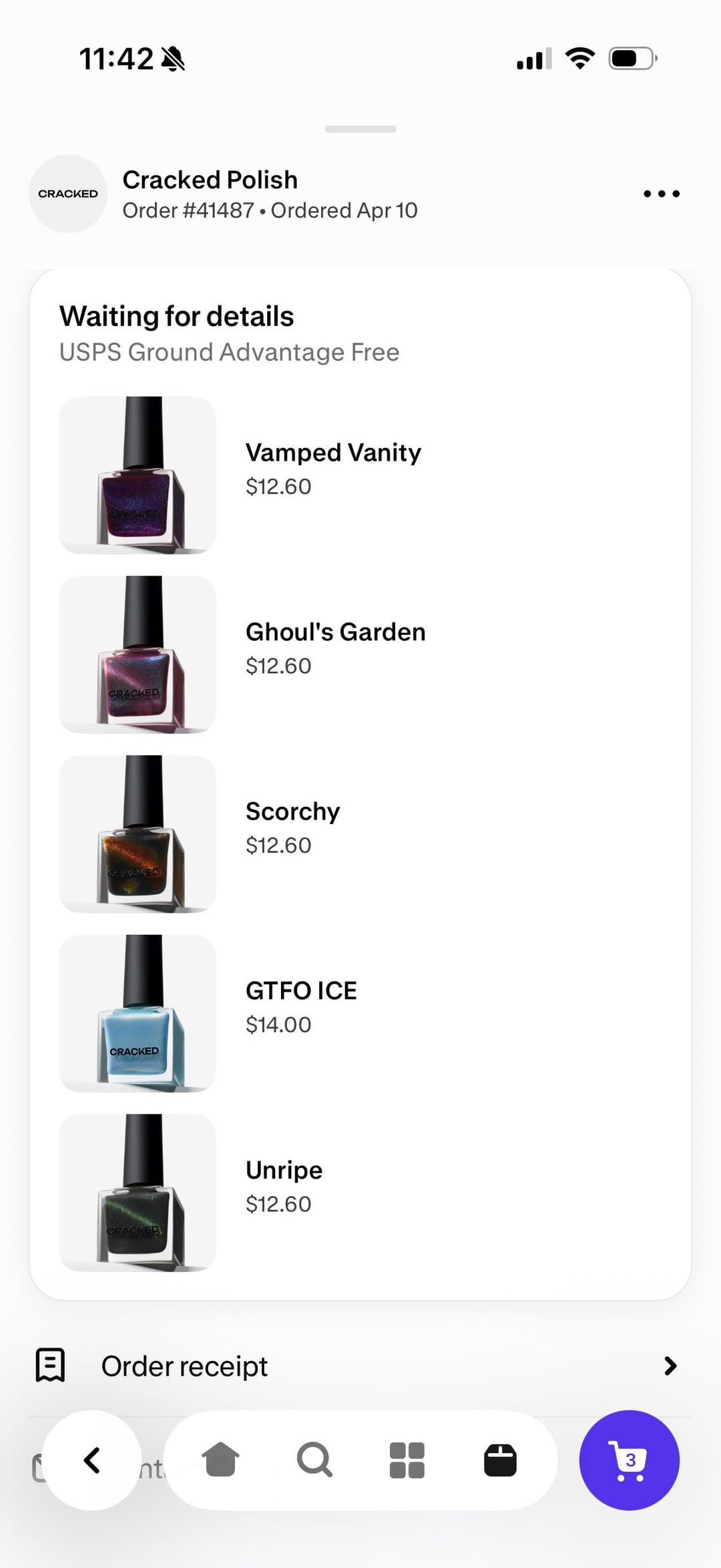Viewport: 721px width, 1568px height.
Task: Go back with the arrow button
Action: click(x=92, y=1460)
